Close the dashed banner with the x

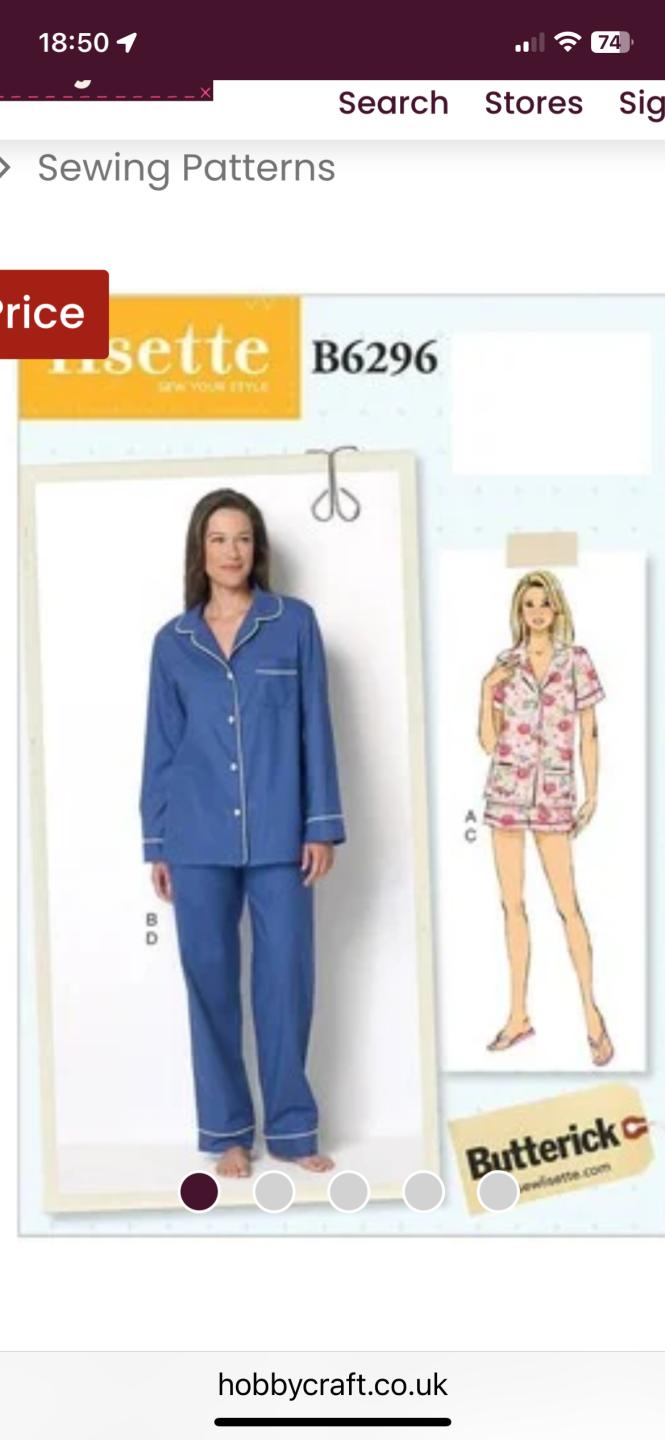(205, 93)
